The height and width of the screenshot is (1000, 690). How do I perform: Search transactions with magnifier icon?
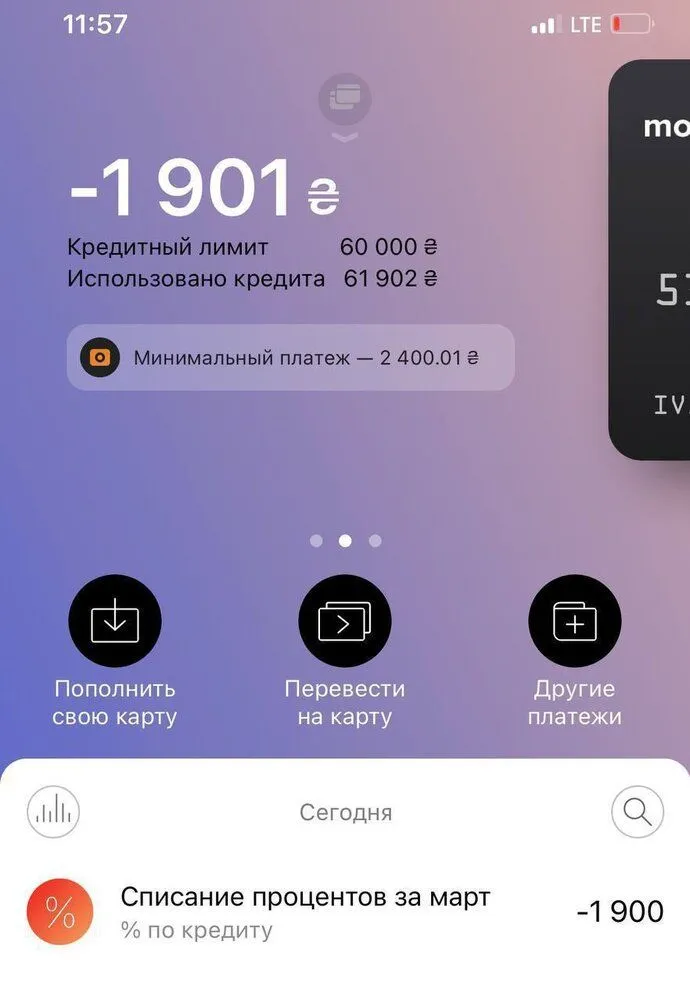tap(637, 811)
